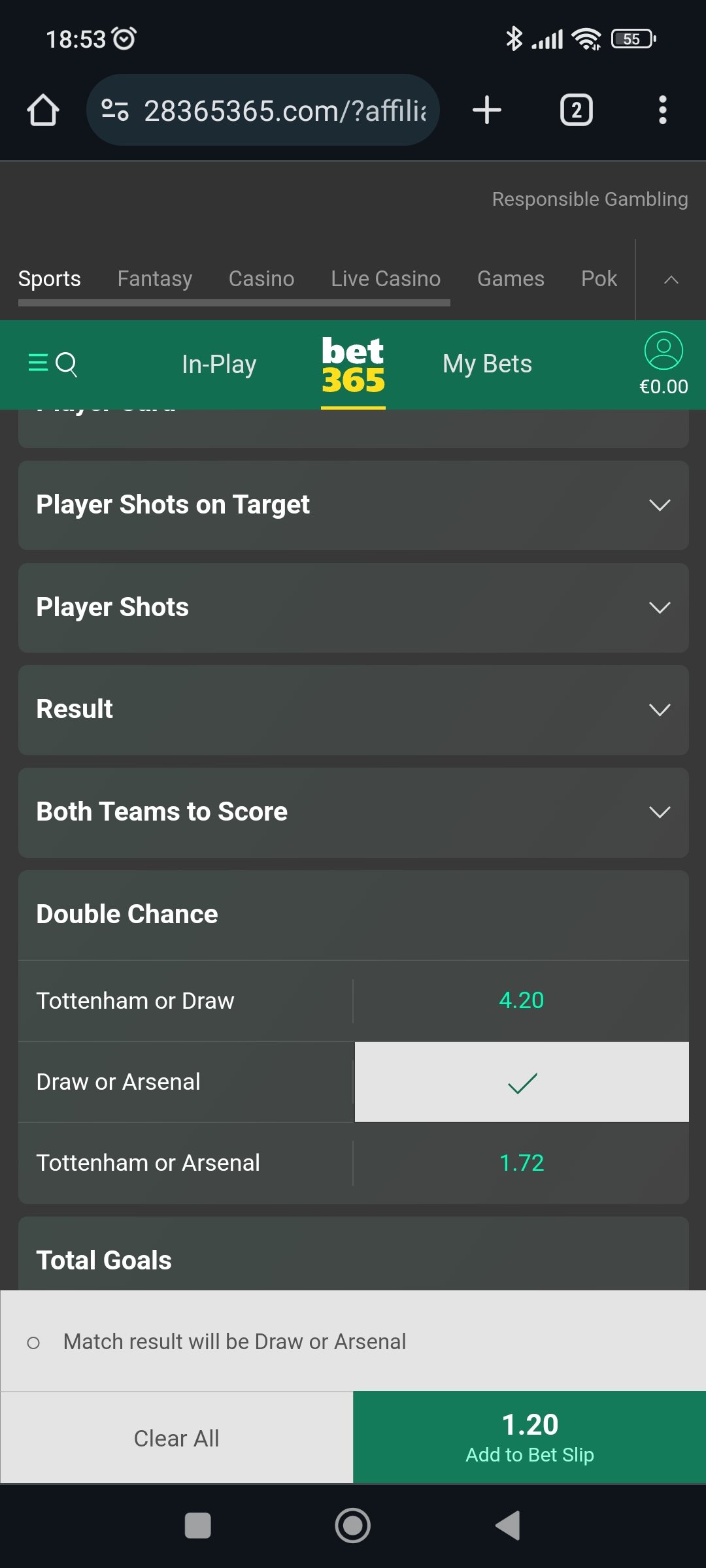Switch to the Fantasy tab

click(155, 279)
